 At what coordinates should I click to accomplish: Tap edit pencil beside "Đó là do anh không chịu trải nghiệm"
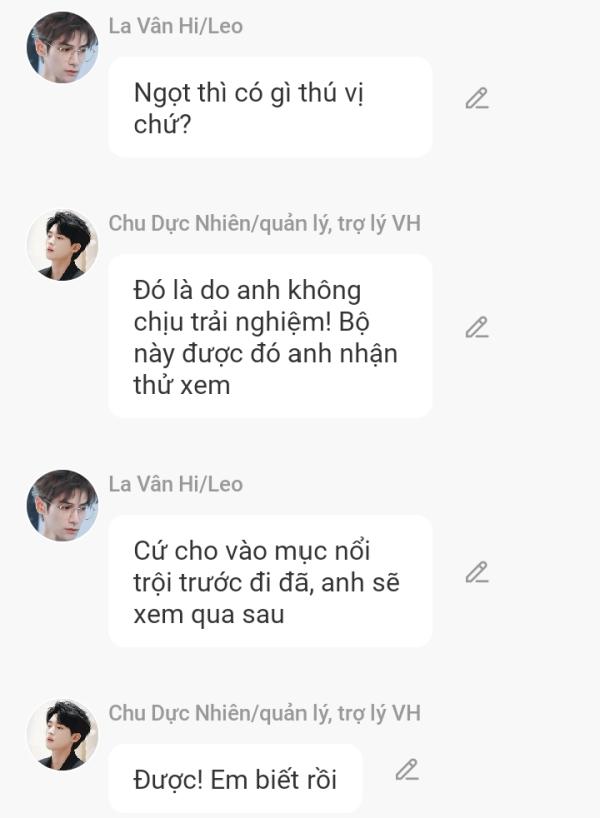477,328
